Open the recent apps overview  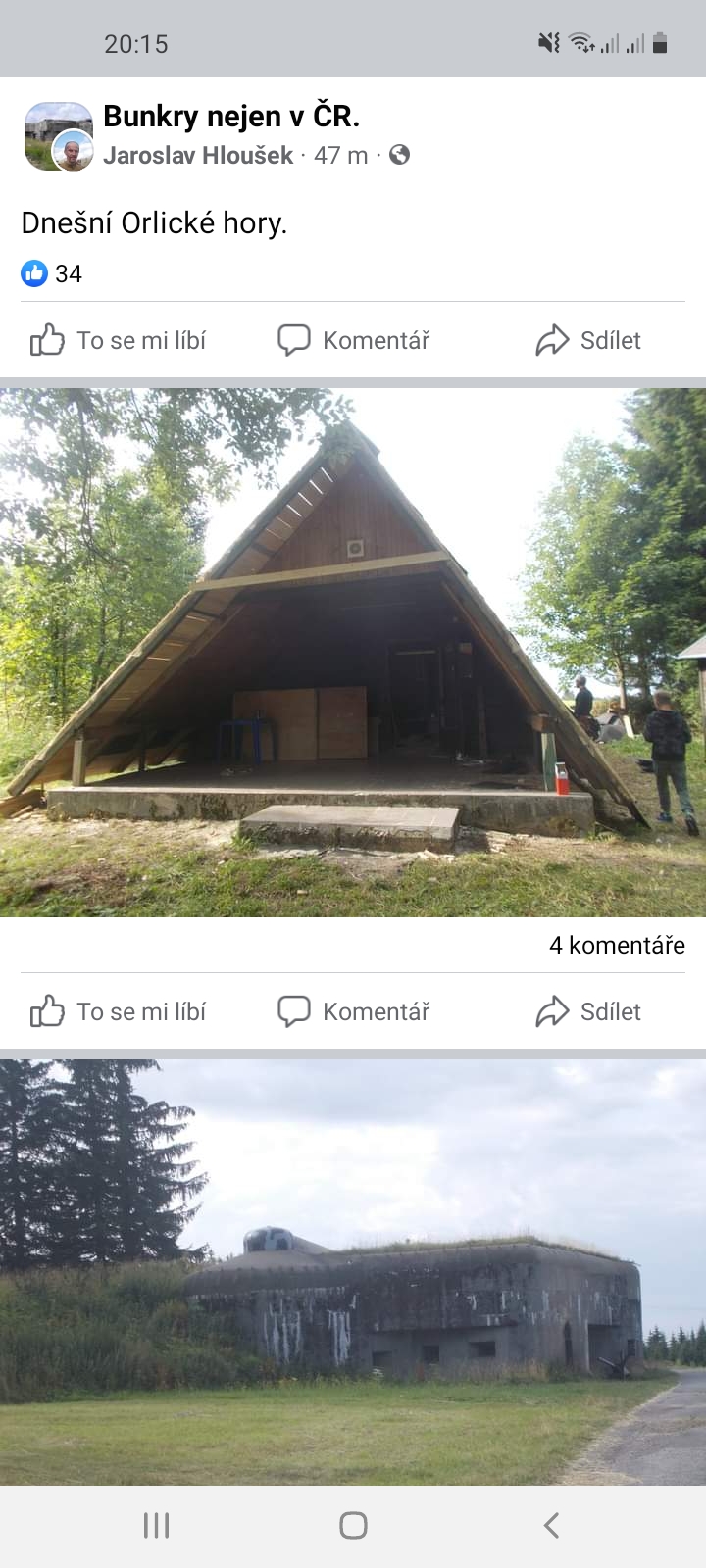point(156,1525)
